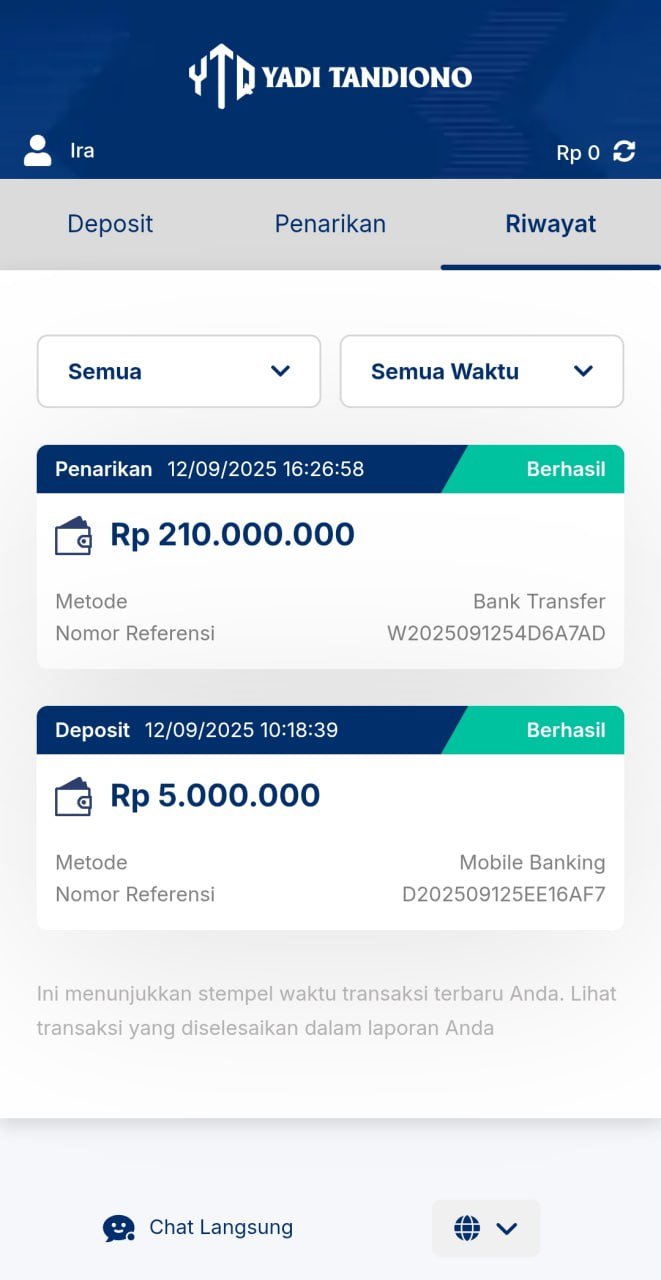This screenshot has height=1280, width=661.
Task: Switch to the Penarikan tab
Action: (x=330, y=224)
